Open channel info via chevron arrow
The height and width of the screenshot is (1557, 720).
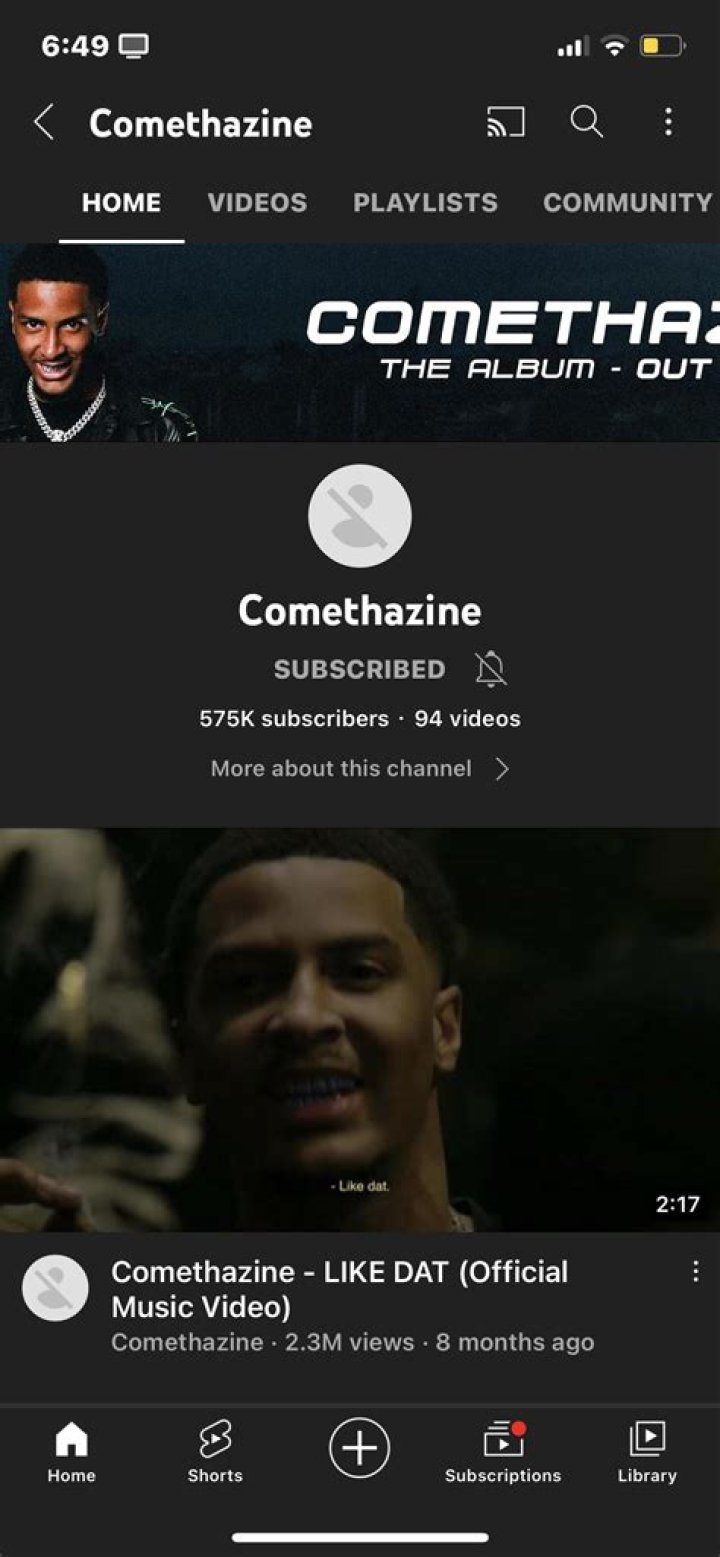coord(504,769)
